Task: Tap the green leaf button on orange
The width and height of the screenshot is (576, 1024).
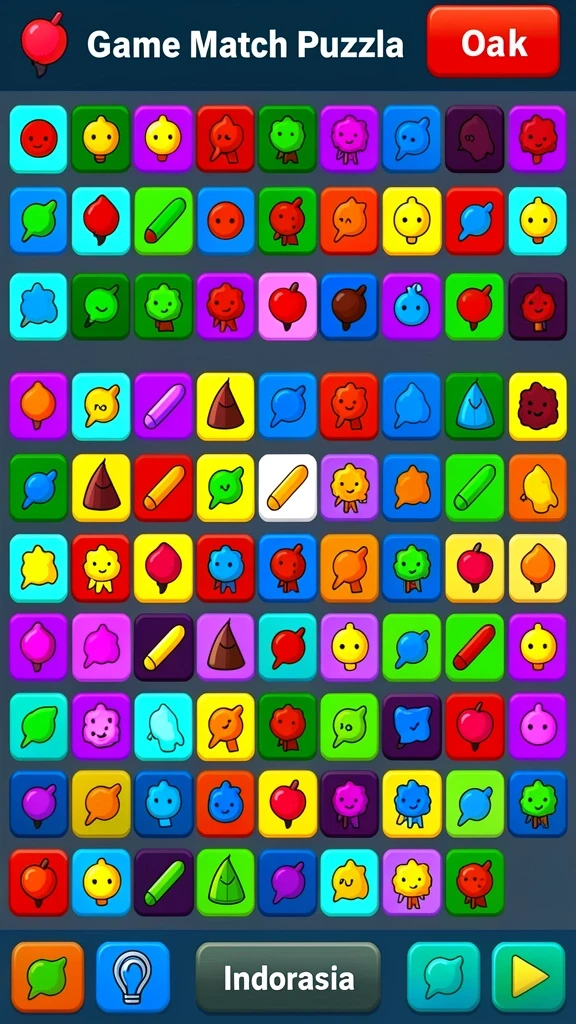Action: 48,978
